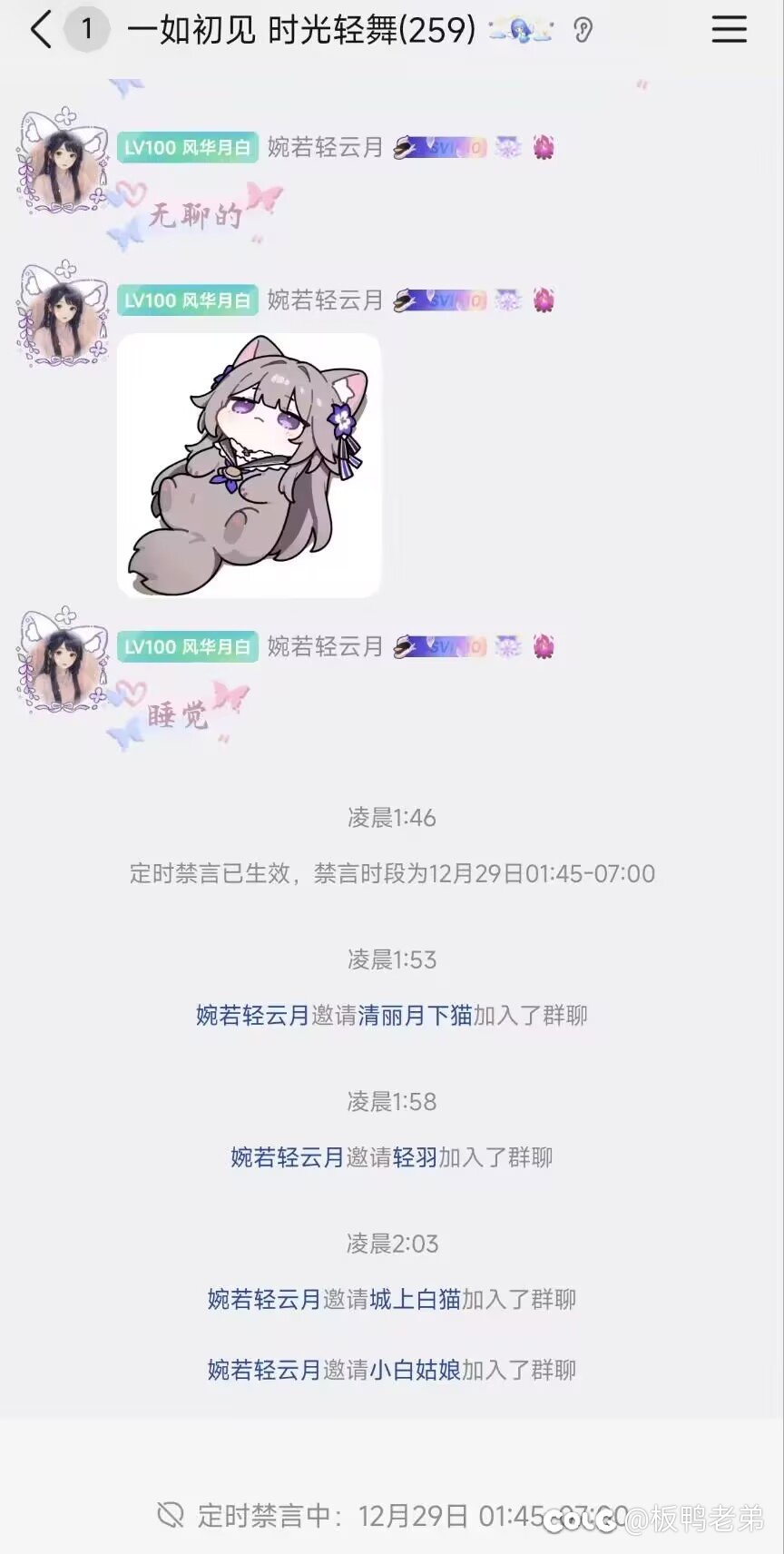
Task: View 城上白猫's profile from the invite notice
Action: point(416,1299)
